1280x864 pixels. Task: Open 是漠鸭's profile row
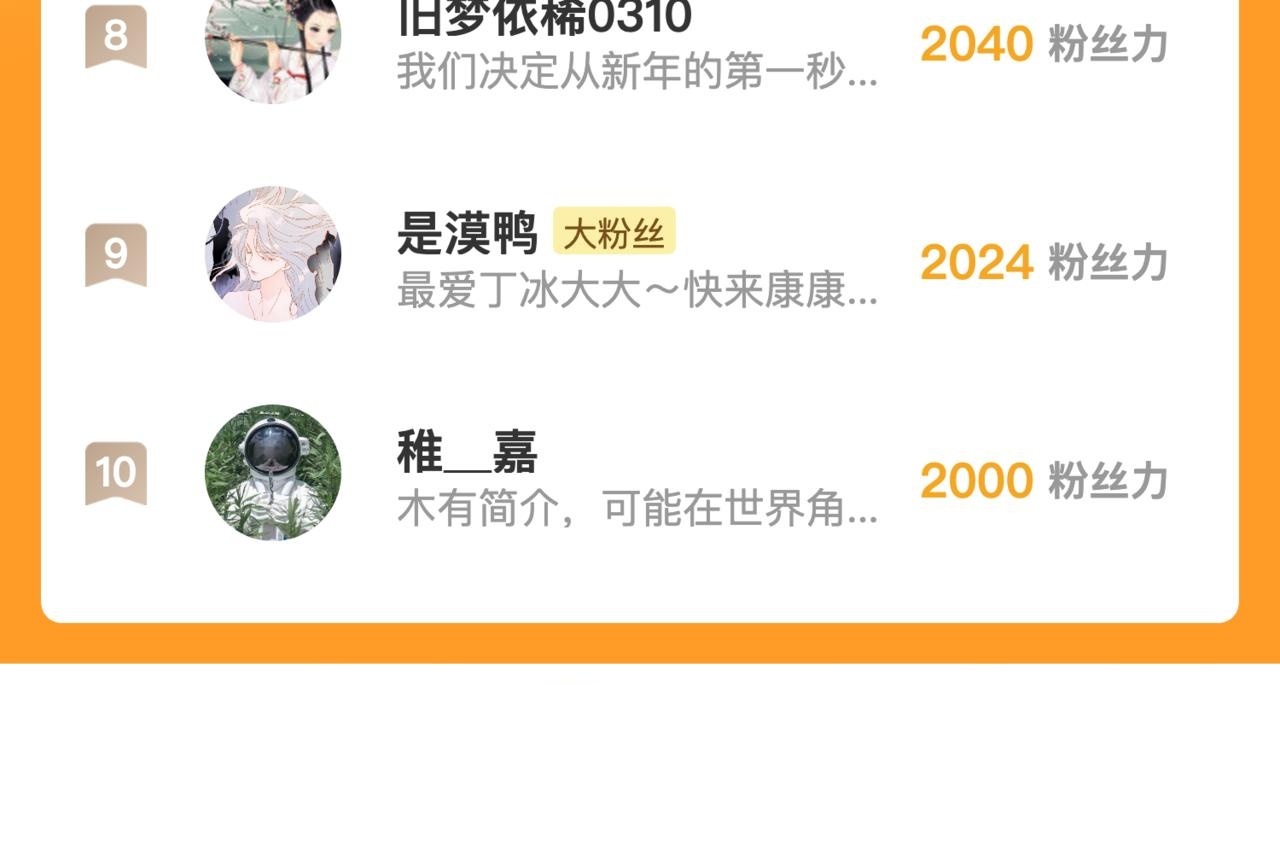[640, 254]
